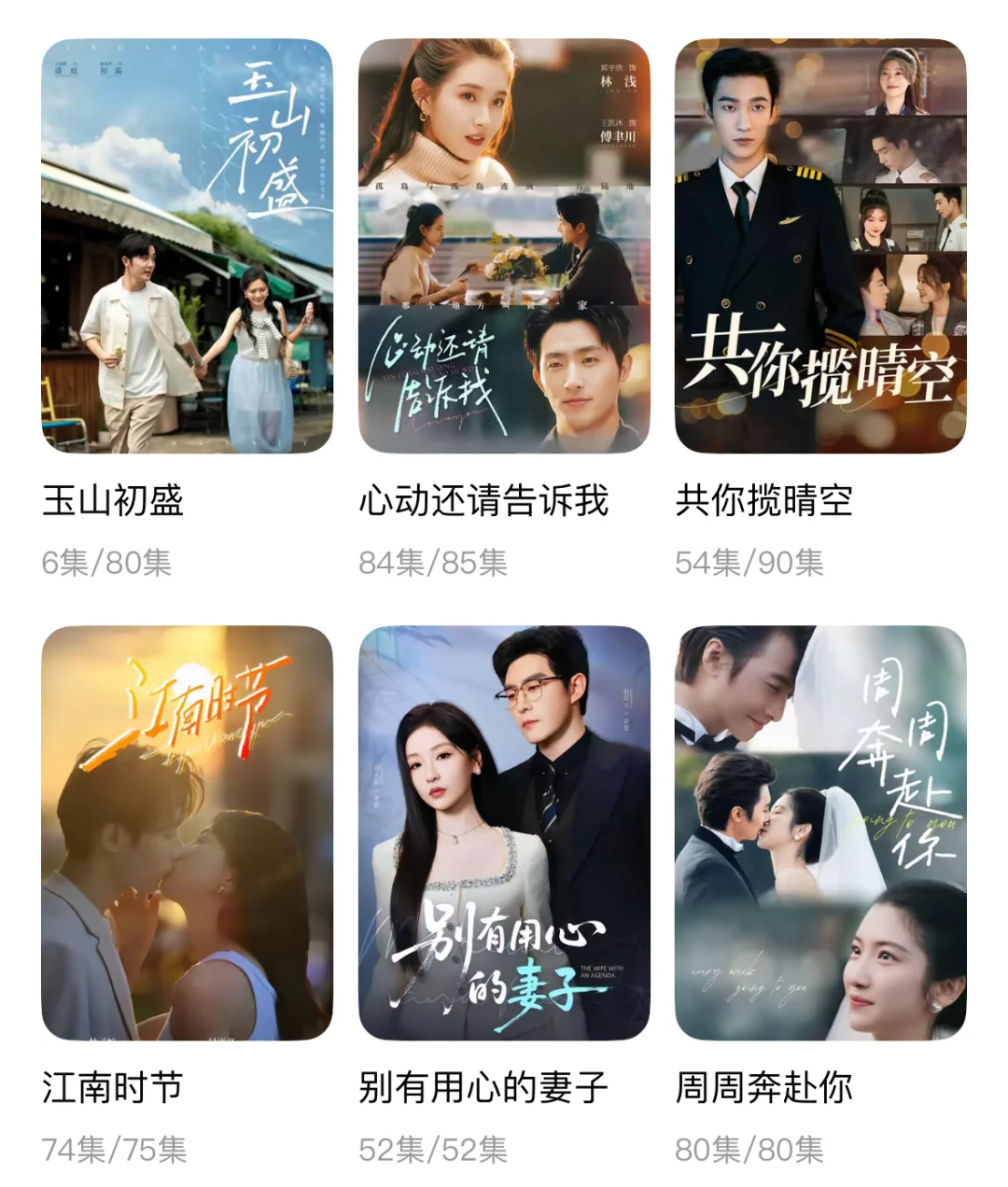Open the drama 心动还请告诉我

[504, 246]
